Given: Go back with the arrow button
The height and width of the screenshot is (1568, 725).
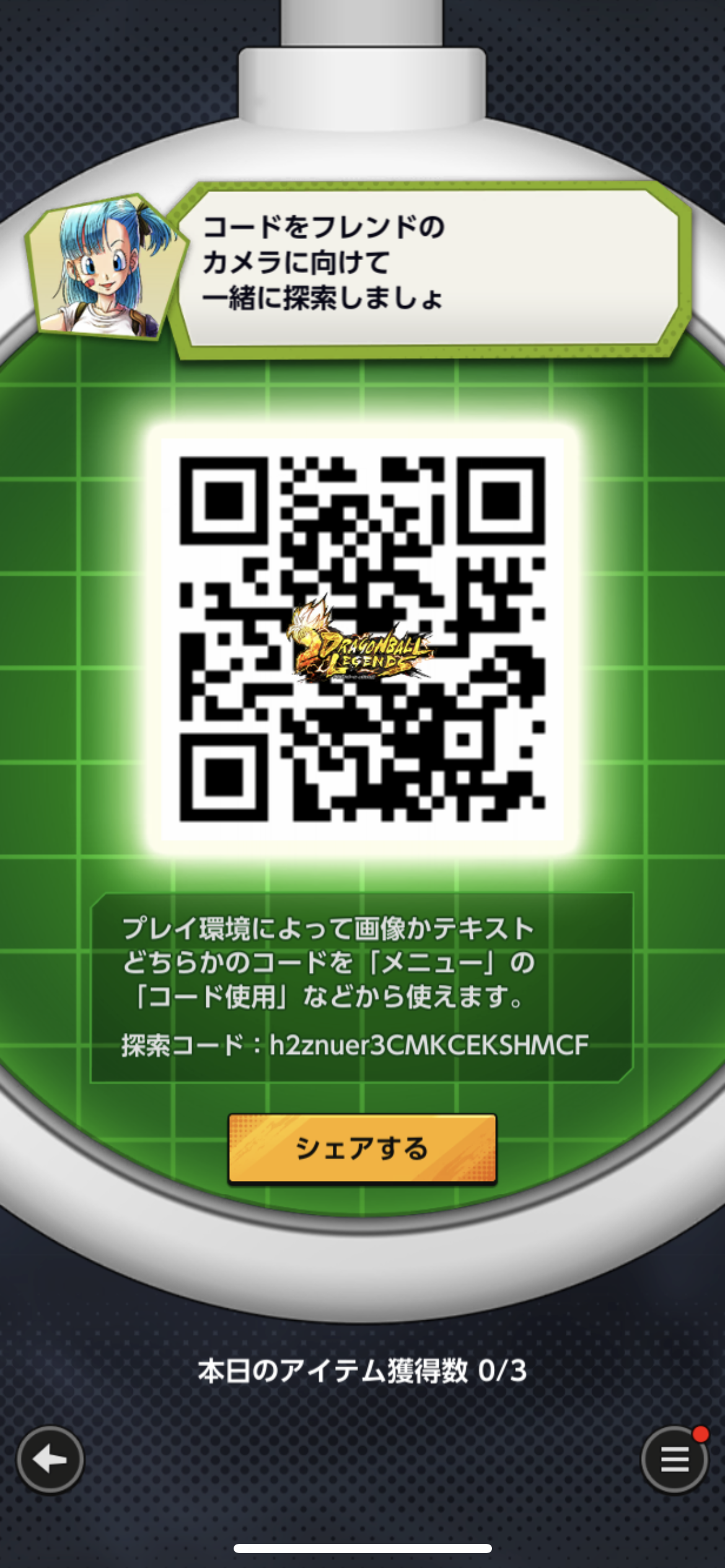Looking at the screenshot, I should (x=50, y=1460).
